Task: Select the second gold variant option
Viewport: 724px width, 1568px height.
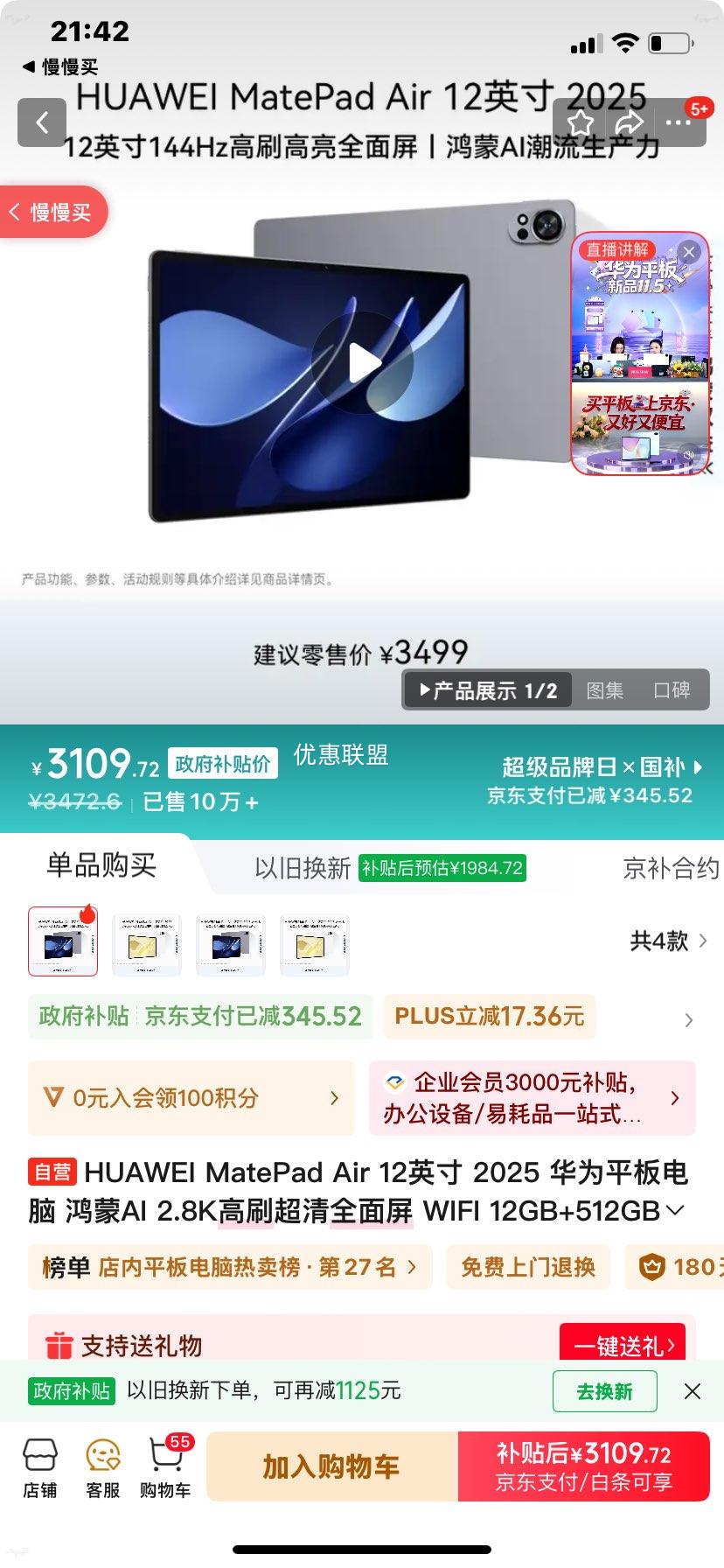Action: coord(147,942)
